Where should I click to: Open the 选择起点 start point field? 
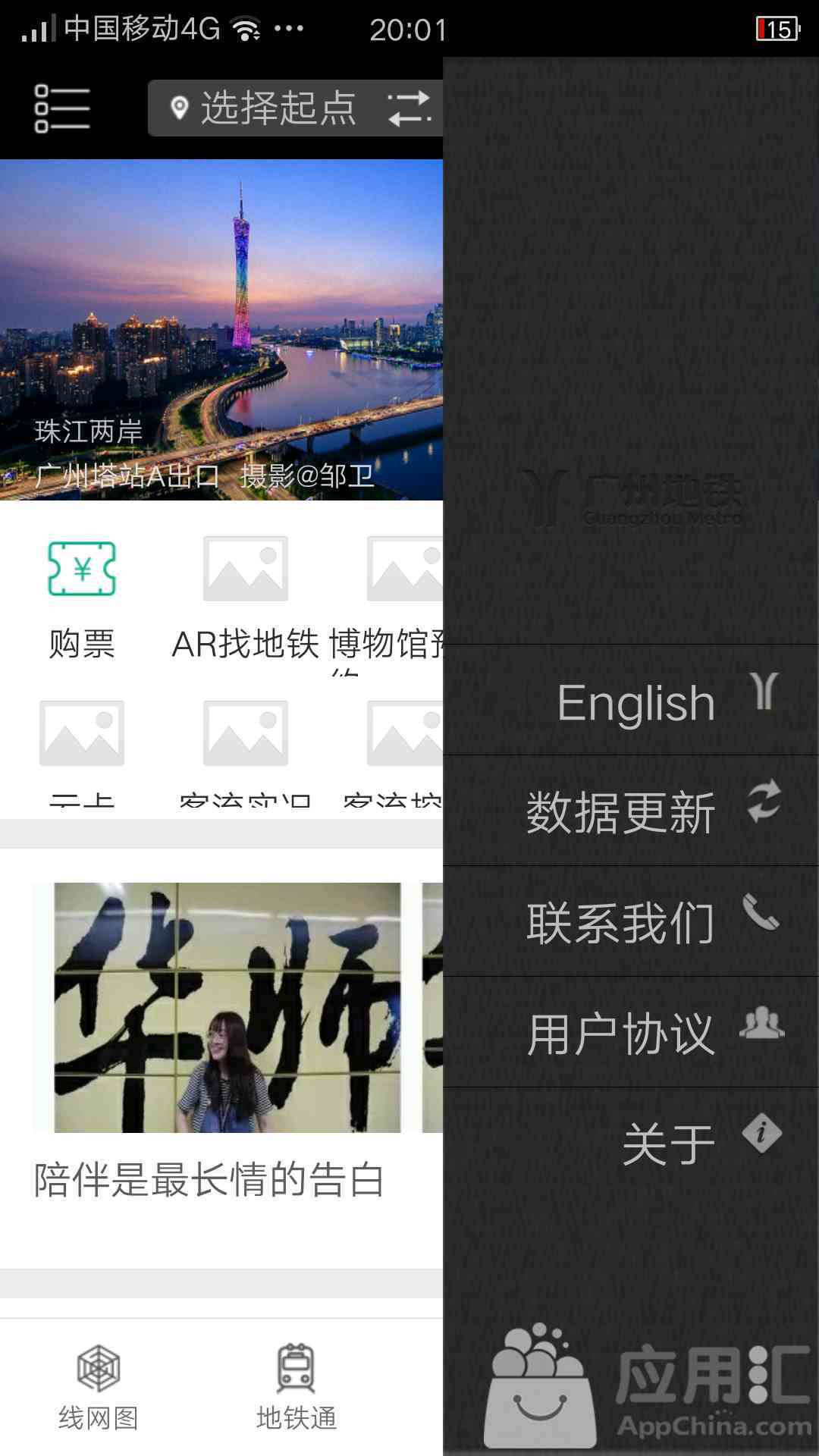tap(265, 108)
